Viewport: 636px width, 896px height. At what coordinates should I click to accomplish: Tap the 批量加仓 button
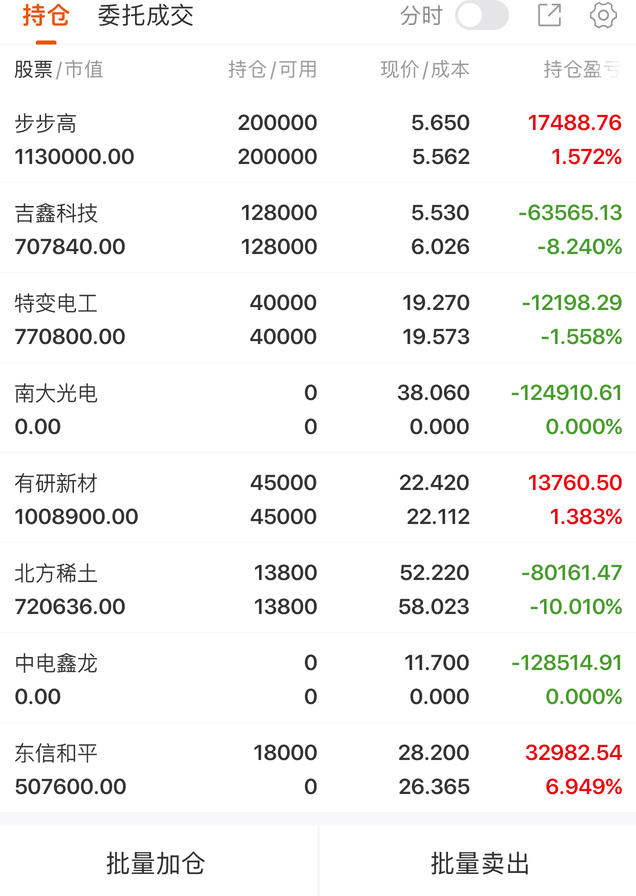156,863
